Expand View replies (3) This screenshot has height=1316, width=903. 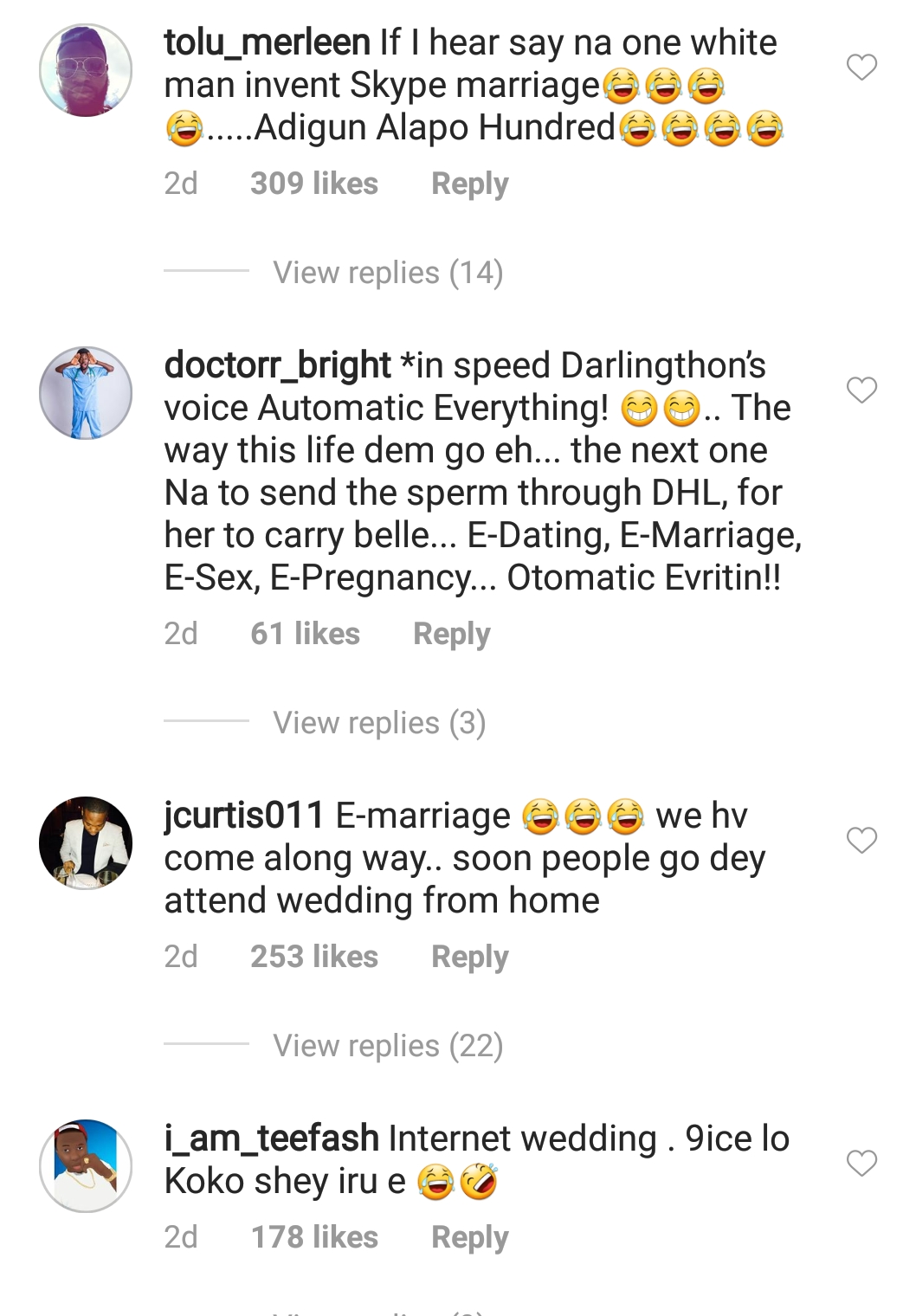pyautogui.click(x=379, y=723)
